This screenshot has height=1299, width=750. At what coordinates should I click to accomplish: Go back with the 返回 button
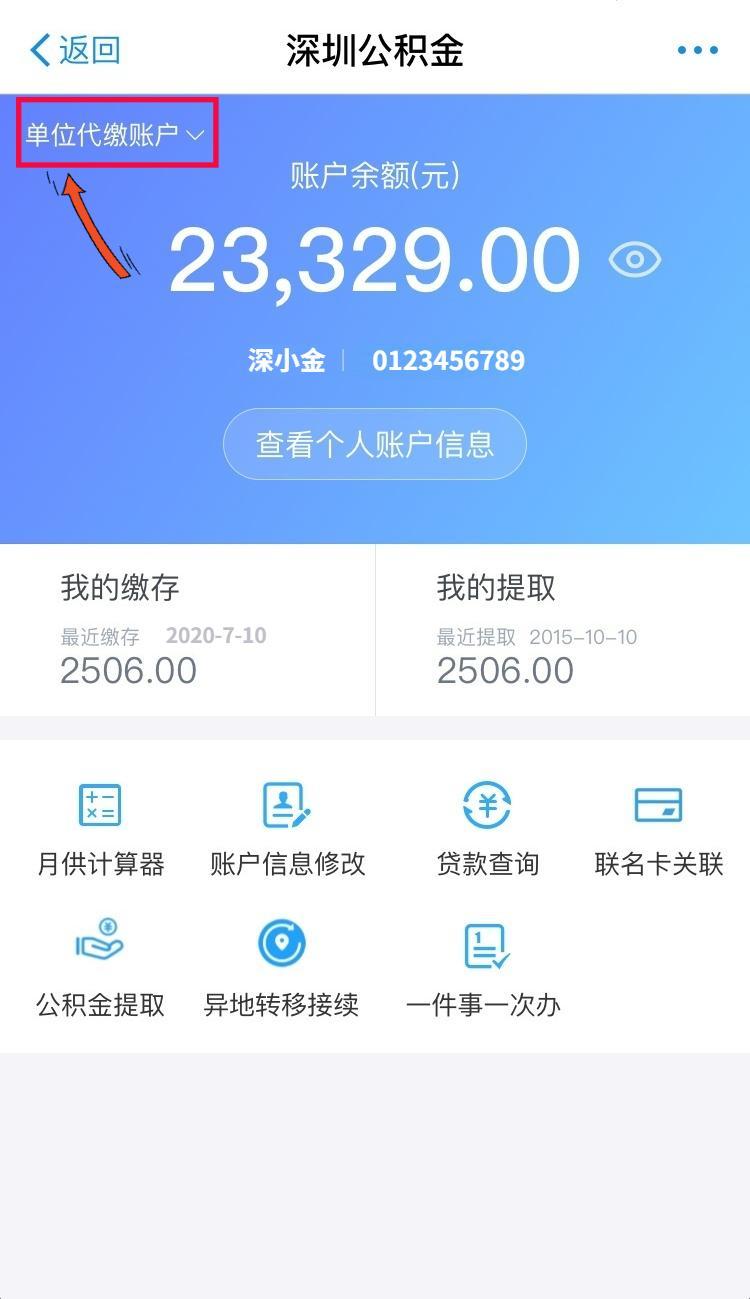(75, 50)
